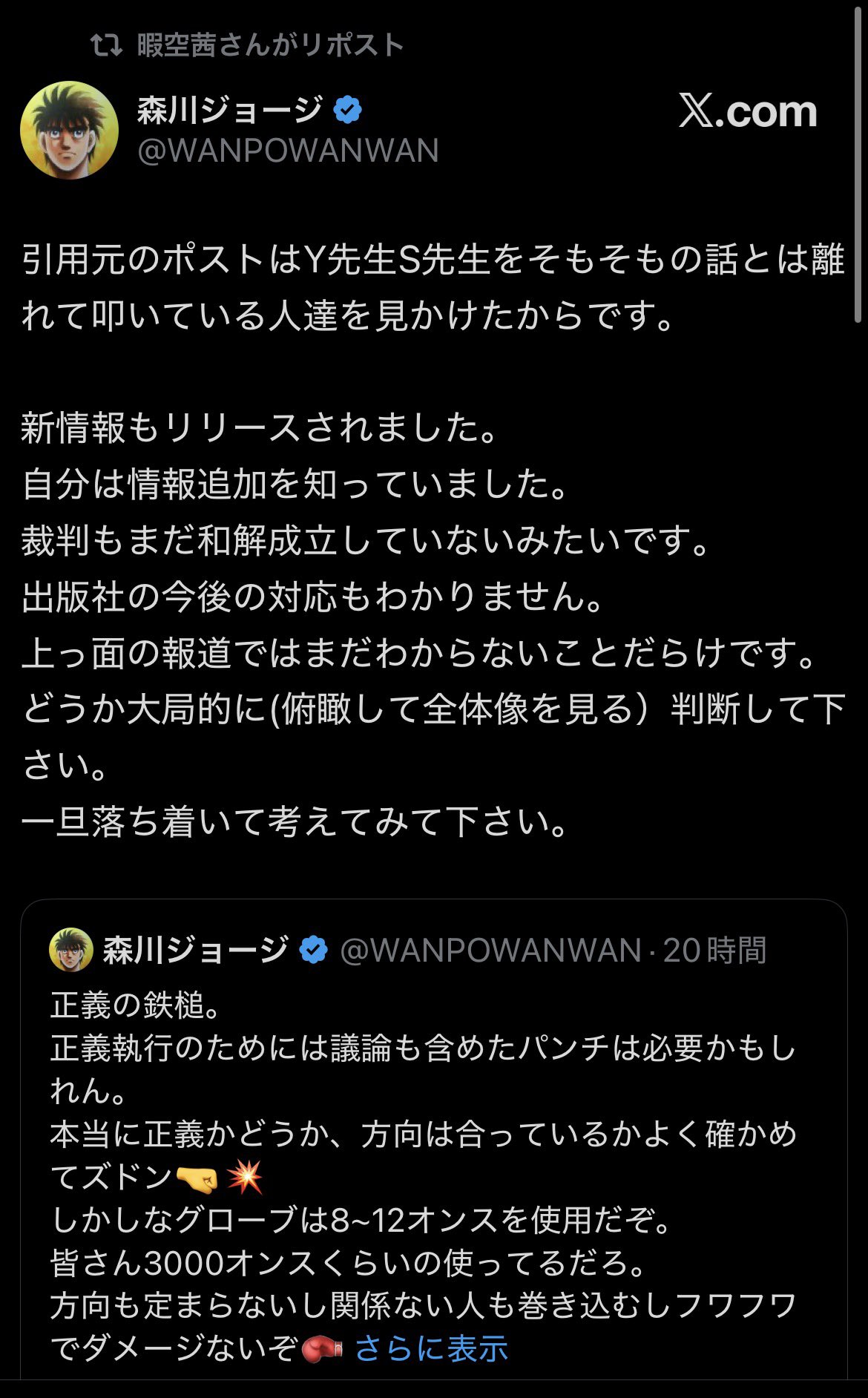Tap the @WANPOWANWAN handle in the post header

[x=288, y=151]
